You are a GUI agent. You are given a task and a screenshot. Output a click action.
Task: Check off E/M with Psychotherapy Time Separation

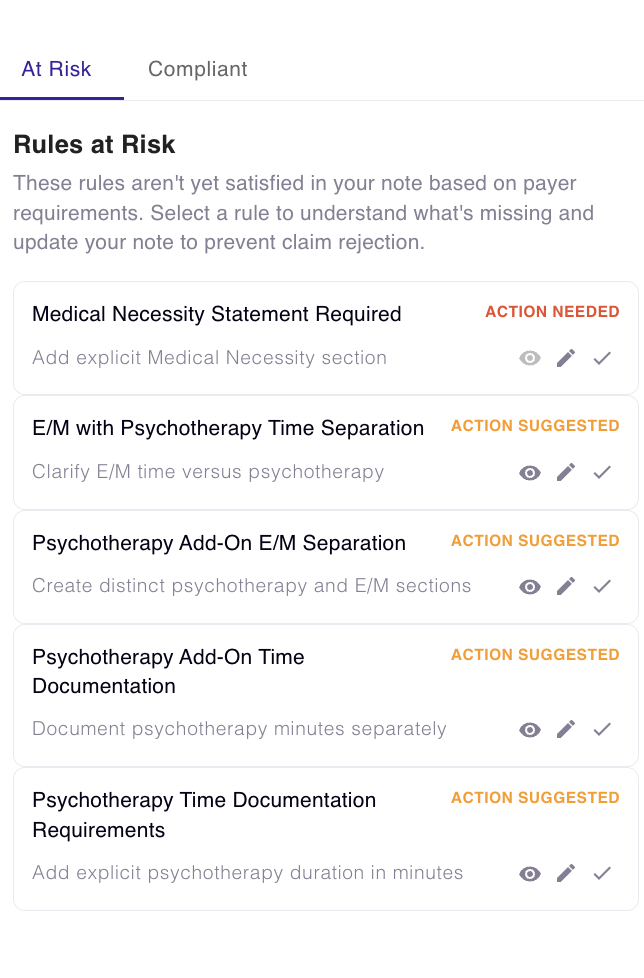[x=602, y=472]
